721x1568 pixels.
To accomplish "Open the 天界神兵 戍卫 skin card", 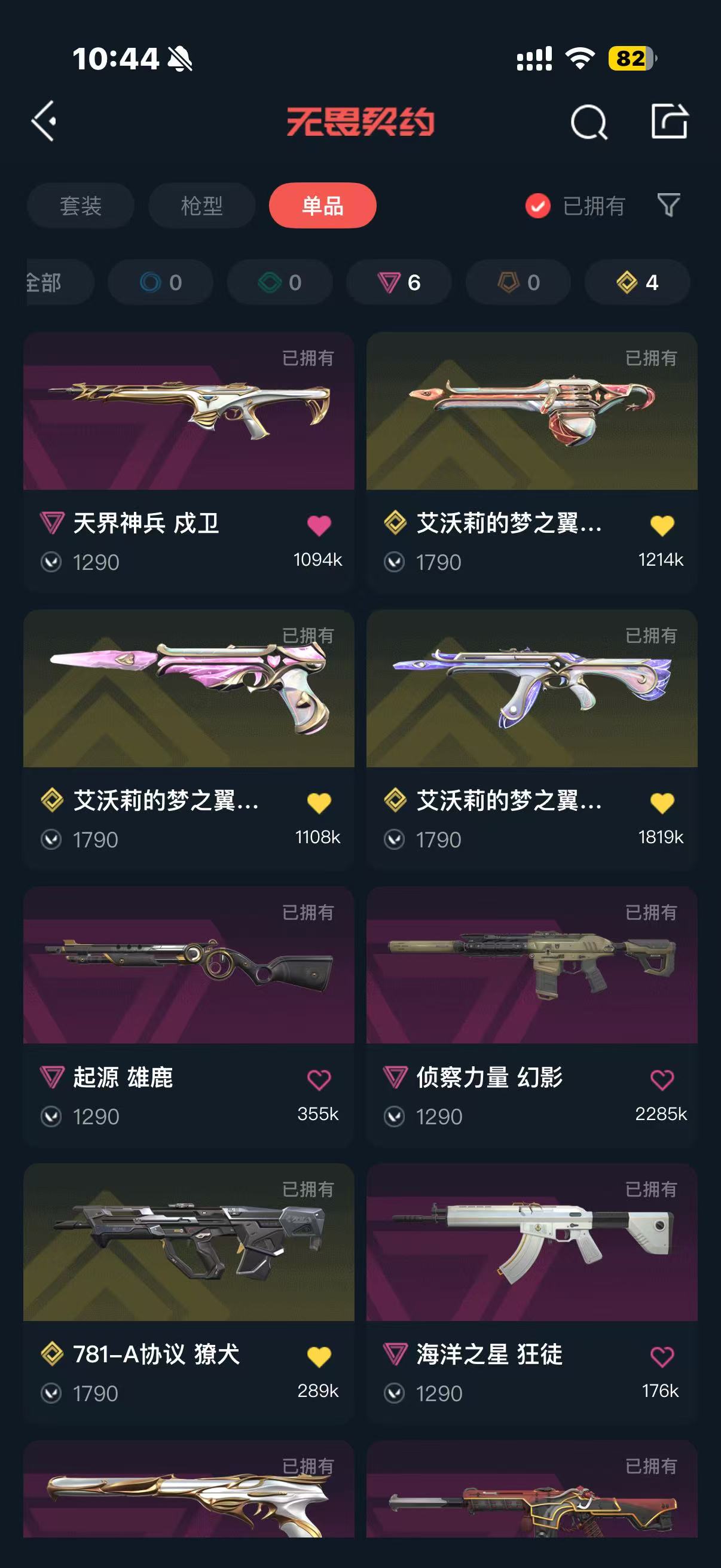I will (x=188, y=412).
